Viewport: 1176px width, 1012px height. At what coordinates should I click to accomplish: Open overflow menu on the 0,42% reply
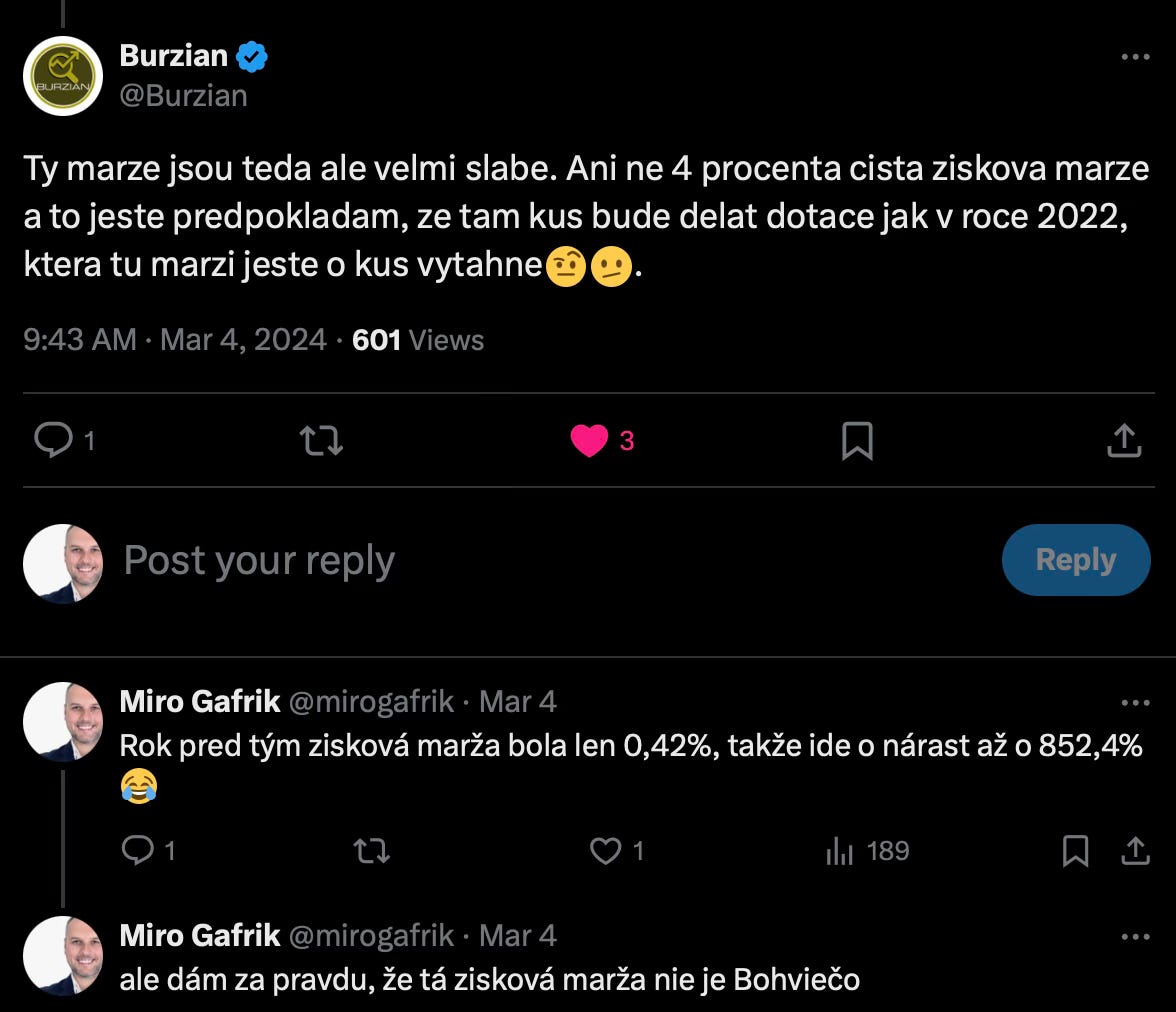coord(1135,703)
